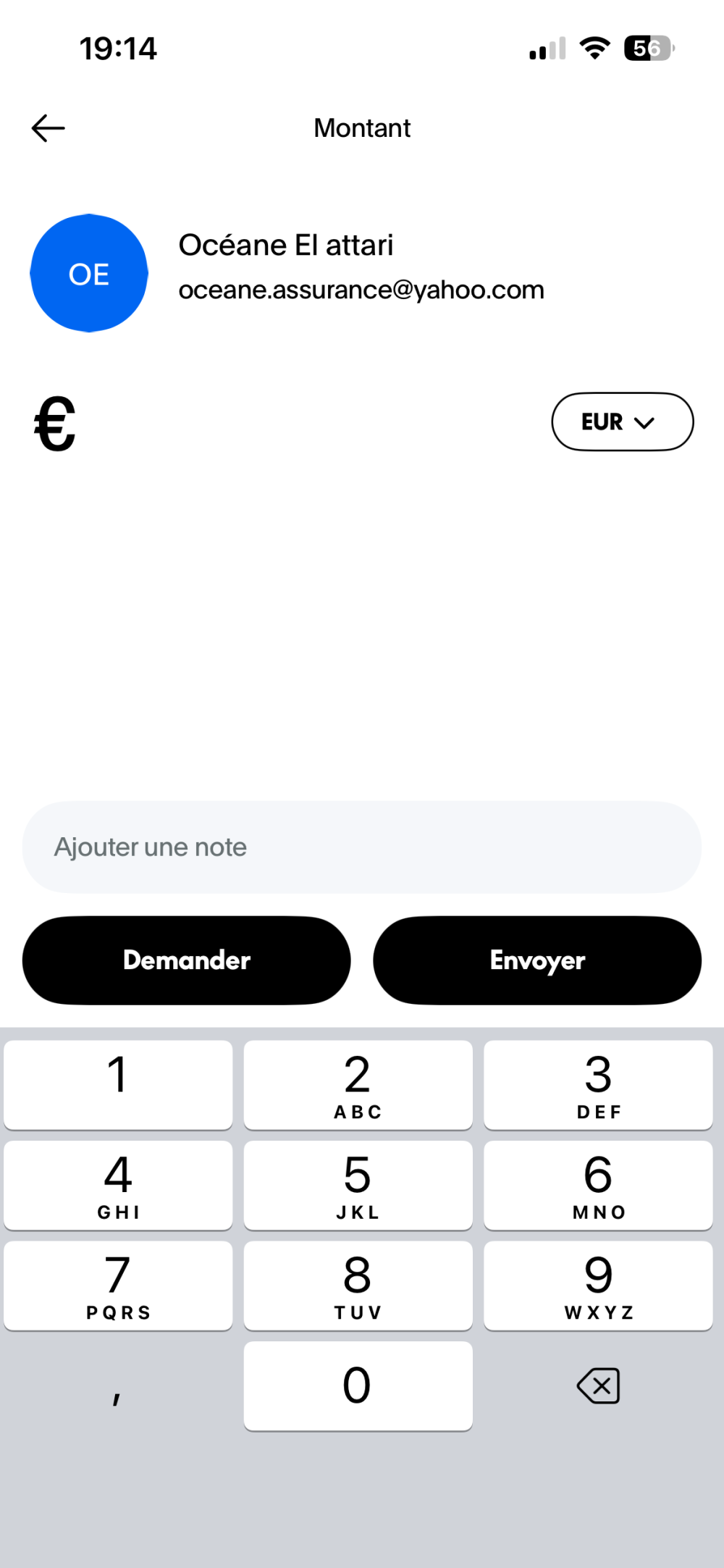This screenshot has height=1568, width=724.
Task: Enter digit 3 on the keypad
Action: pos(598,1084)
